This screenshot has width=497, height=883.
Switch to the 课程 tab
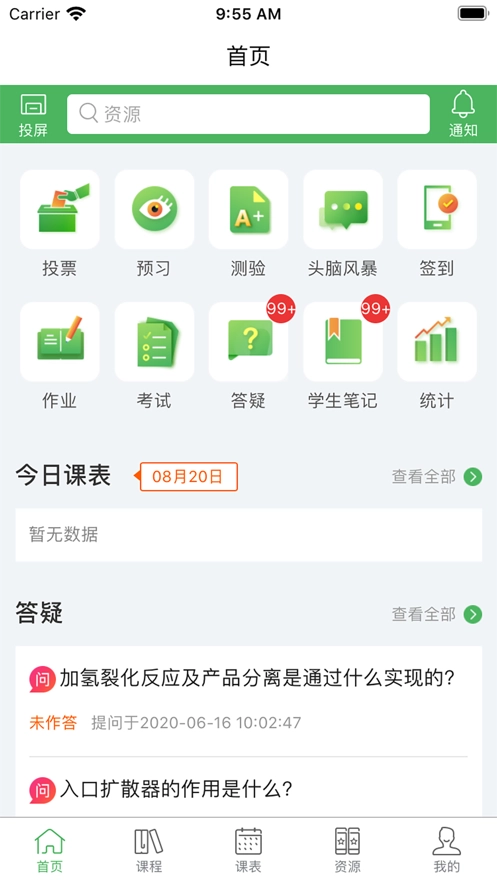point(149,850)
